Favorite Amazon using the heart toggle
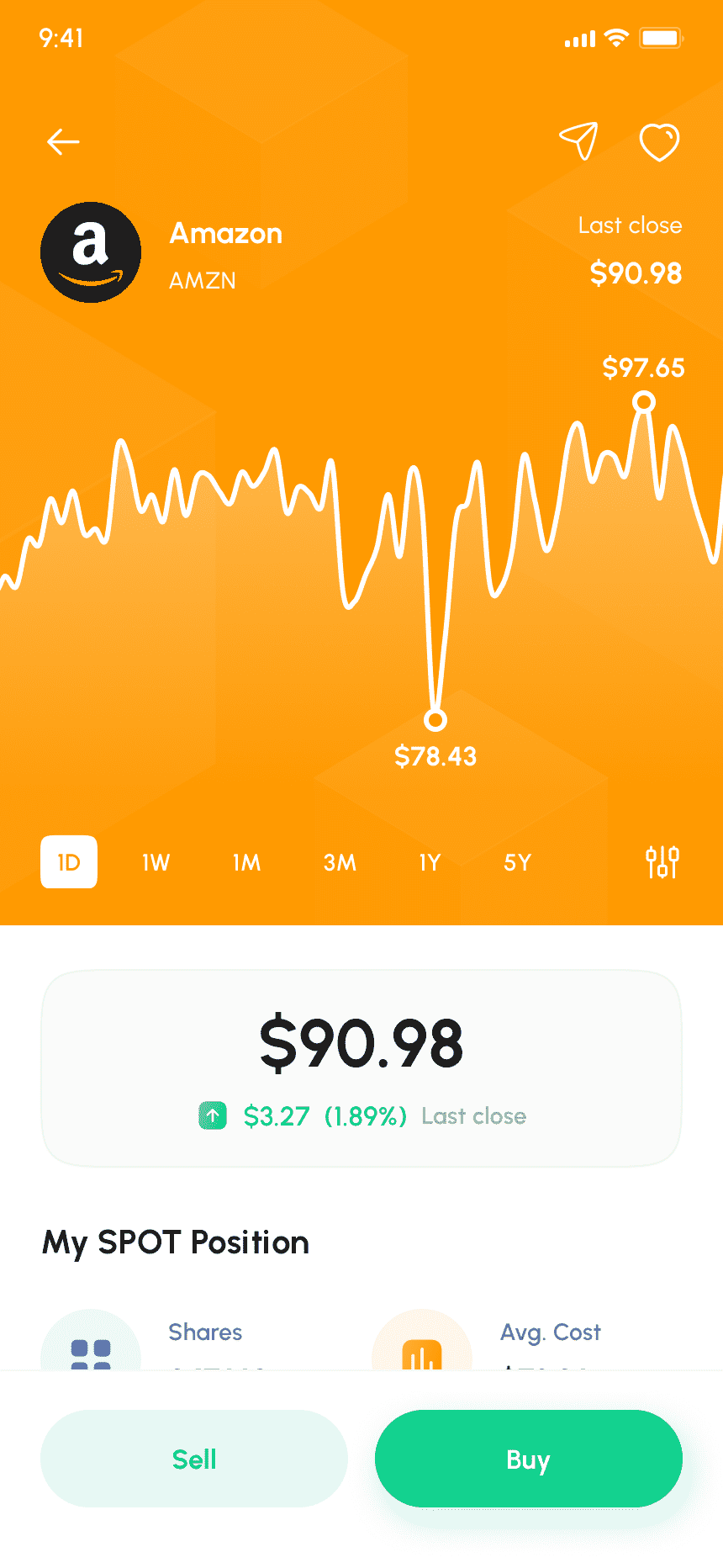The image size is (723, 1568). 659,141
